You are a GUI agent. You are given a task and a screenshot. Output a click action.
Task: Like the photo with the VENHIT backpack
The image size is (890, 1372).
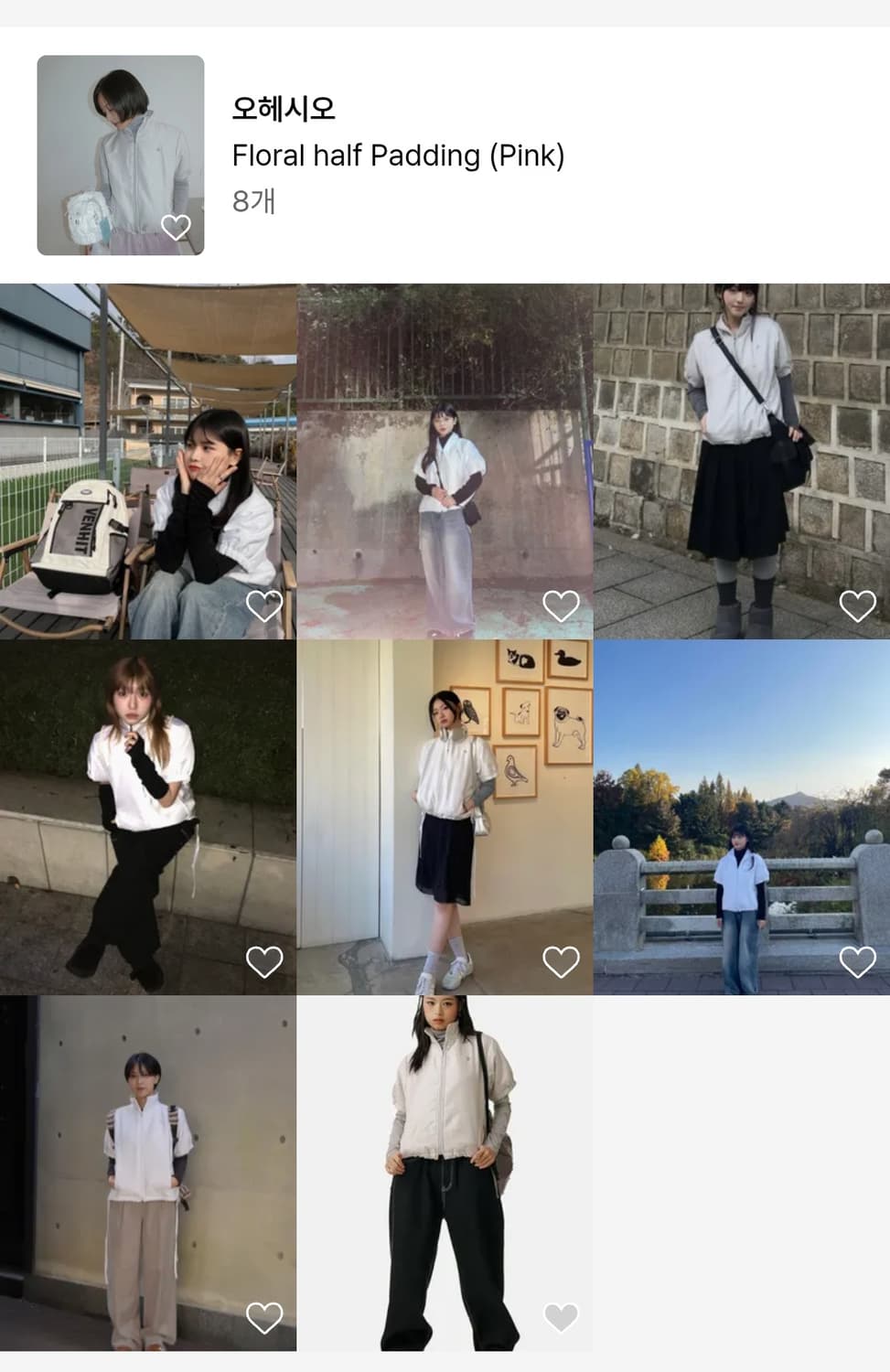pyautogui.click(x=265, y=605)
